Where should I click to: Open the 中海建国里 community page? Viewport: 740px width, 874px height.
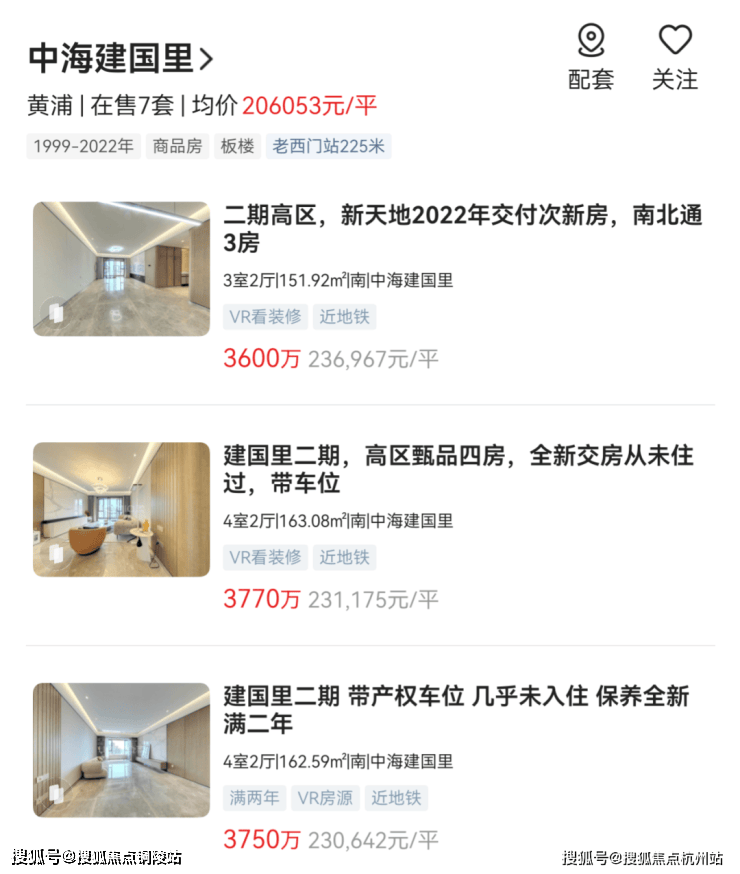[x=120, y=58]
